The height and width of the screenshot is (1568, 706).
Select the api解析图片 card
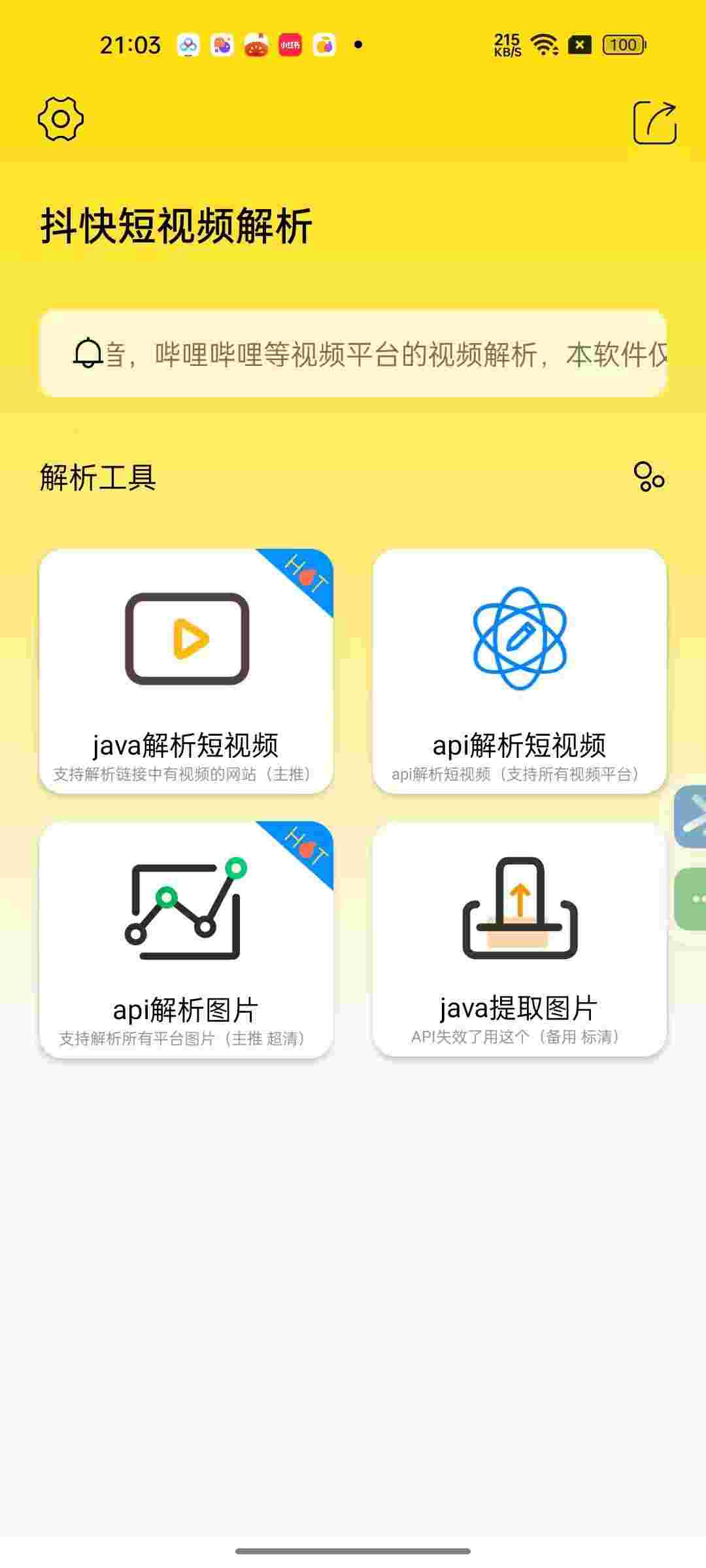(x=186, y=939)
